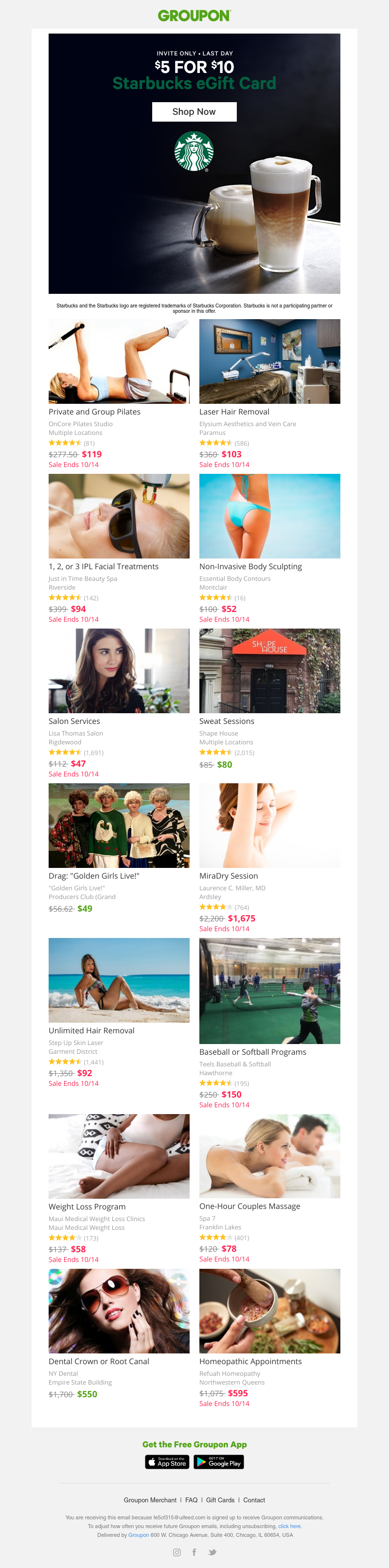Open Groupon's Instagram page
Screen dimensions: 389x1568
tap(177, 1552)
